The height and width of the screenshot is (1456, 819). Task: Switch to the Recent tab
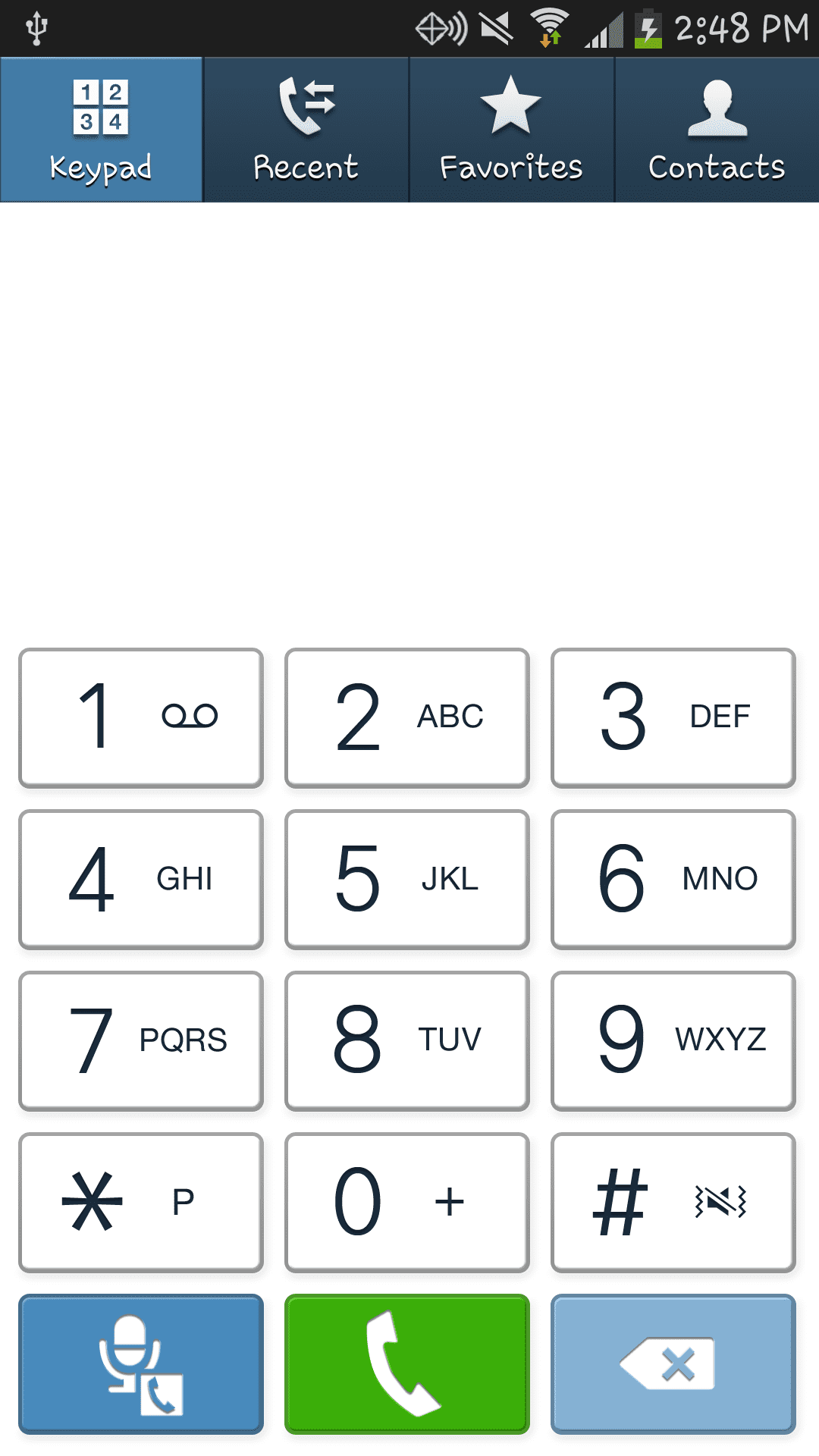pos(306,130)
